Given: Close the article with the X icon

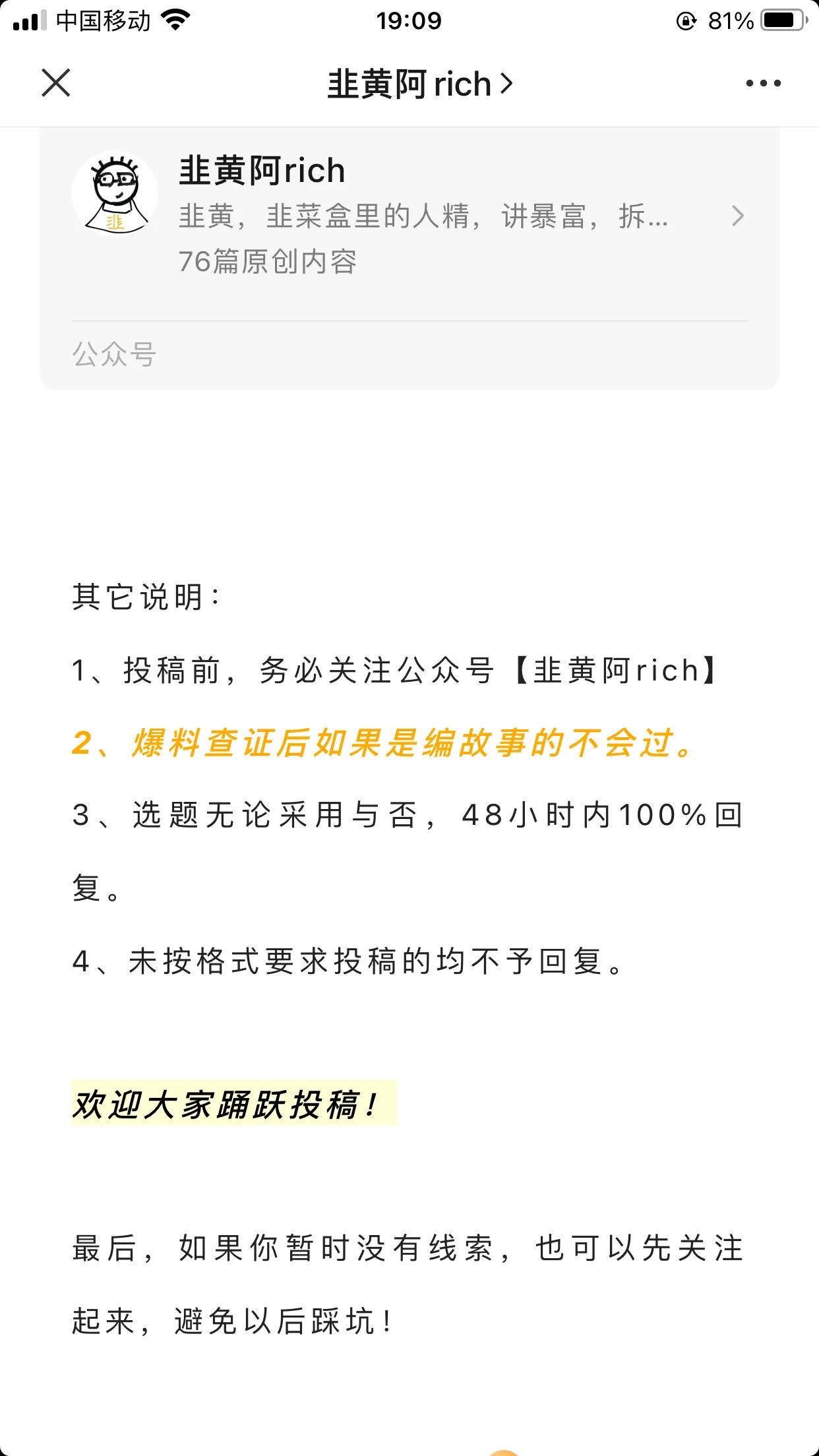Looking at the screenshot, I should pos(56,82).
